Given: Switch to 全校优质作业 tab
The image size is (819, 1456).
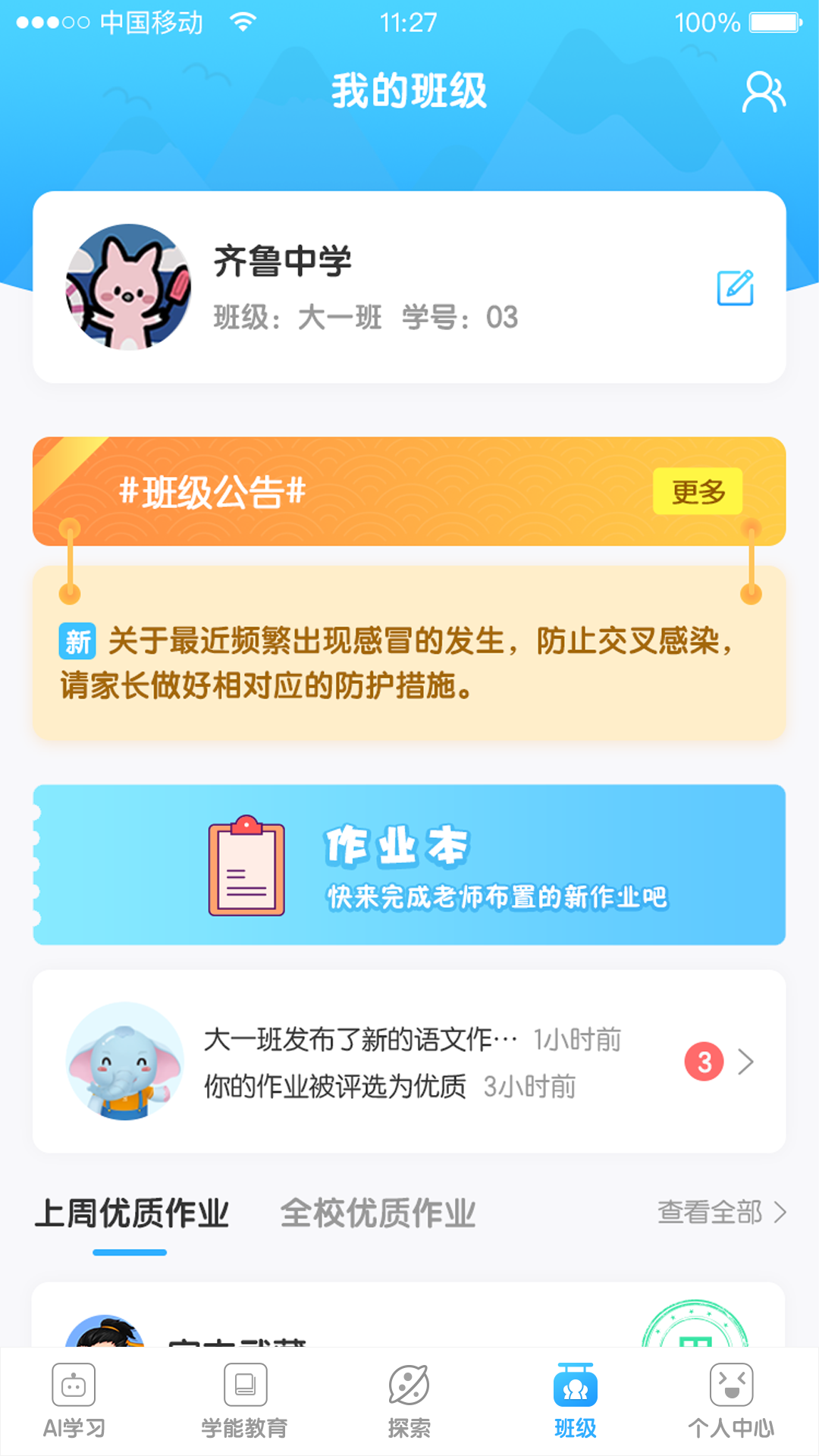Looking at the screenshot, I should [x=378, y=1213].
